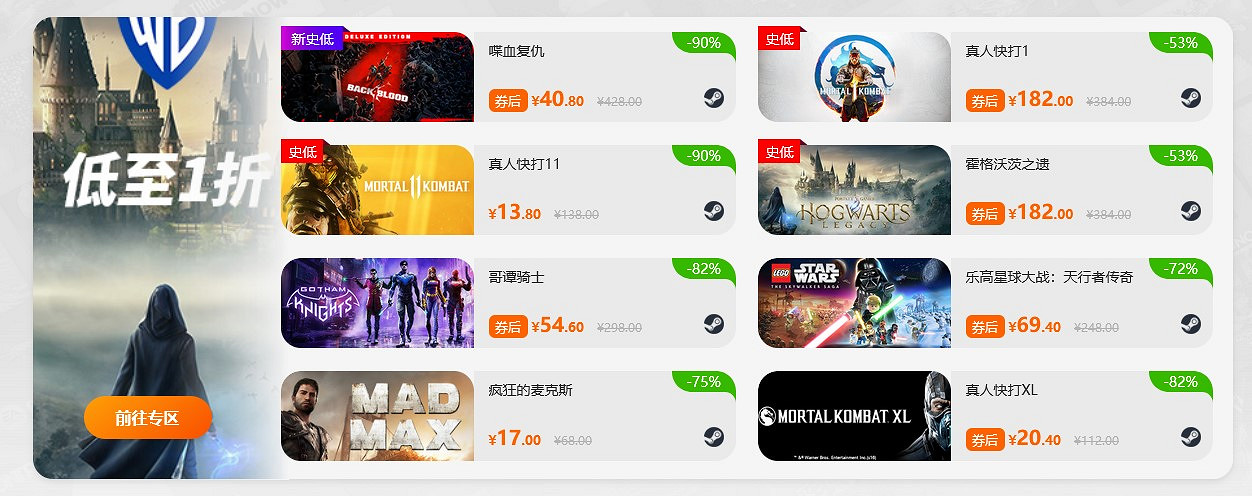This screenshot has width=1252, height=496.
Task: Open the 霍格沃茨之遗 game card
Action: [x=984, y=189]
